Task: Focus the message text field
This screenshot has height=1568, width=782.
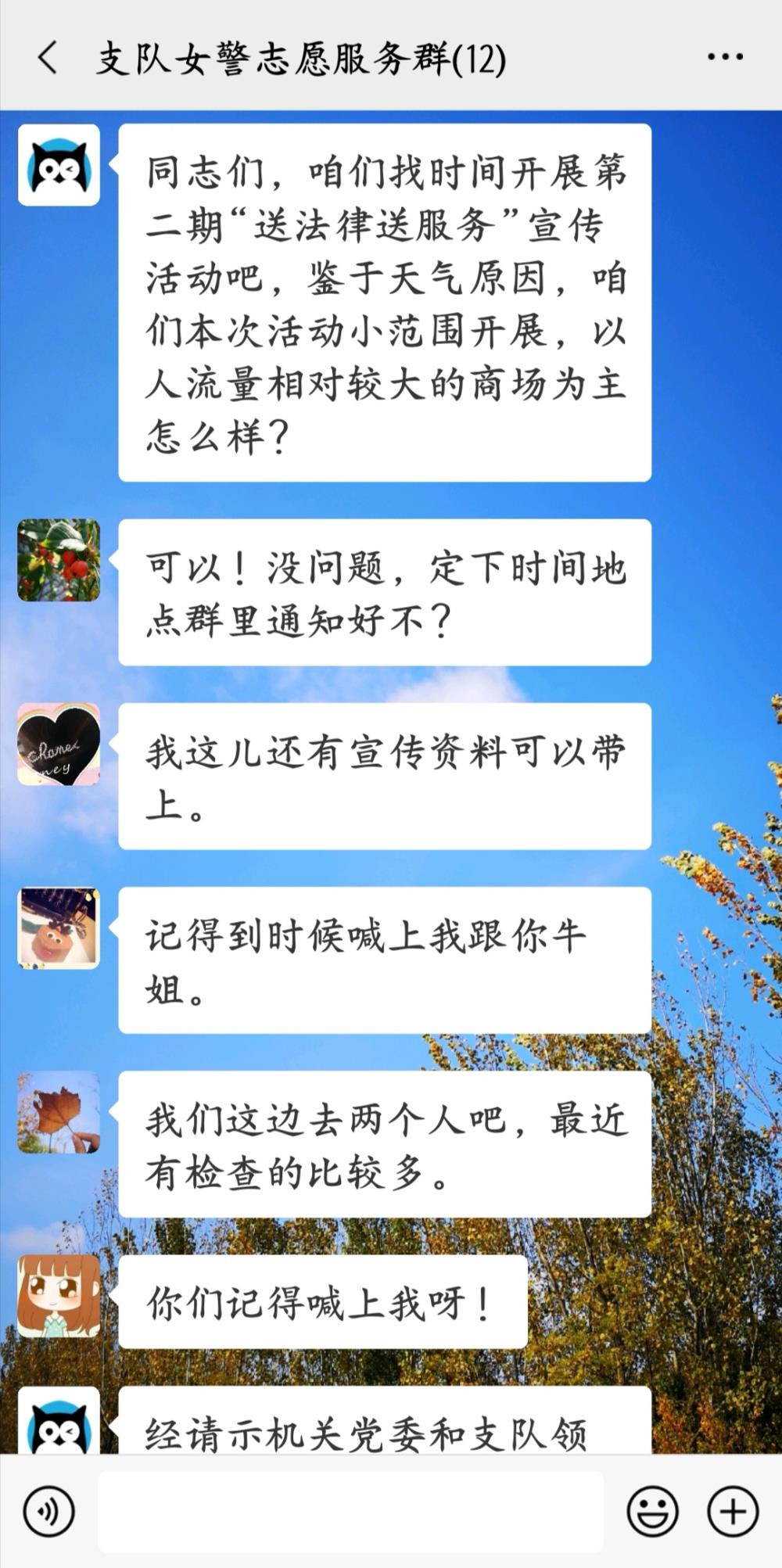Action: tap(350, 1511)
